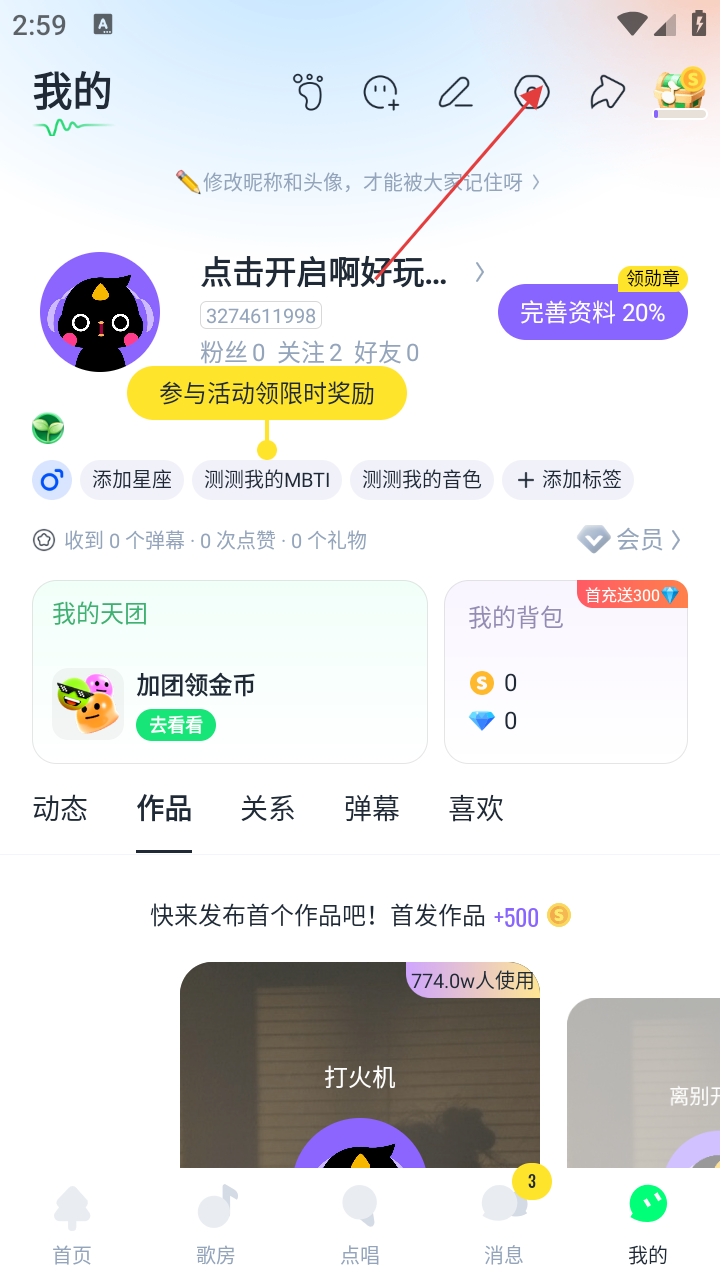Open the pencil edit icon

tap(455, 92)
